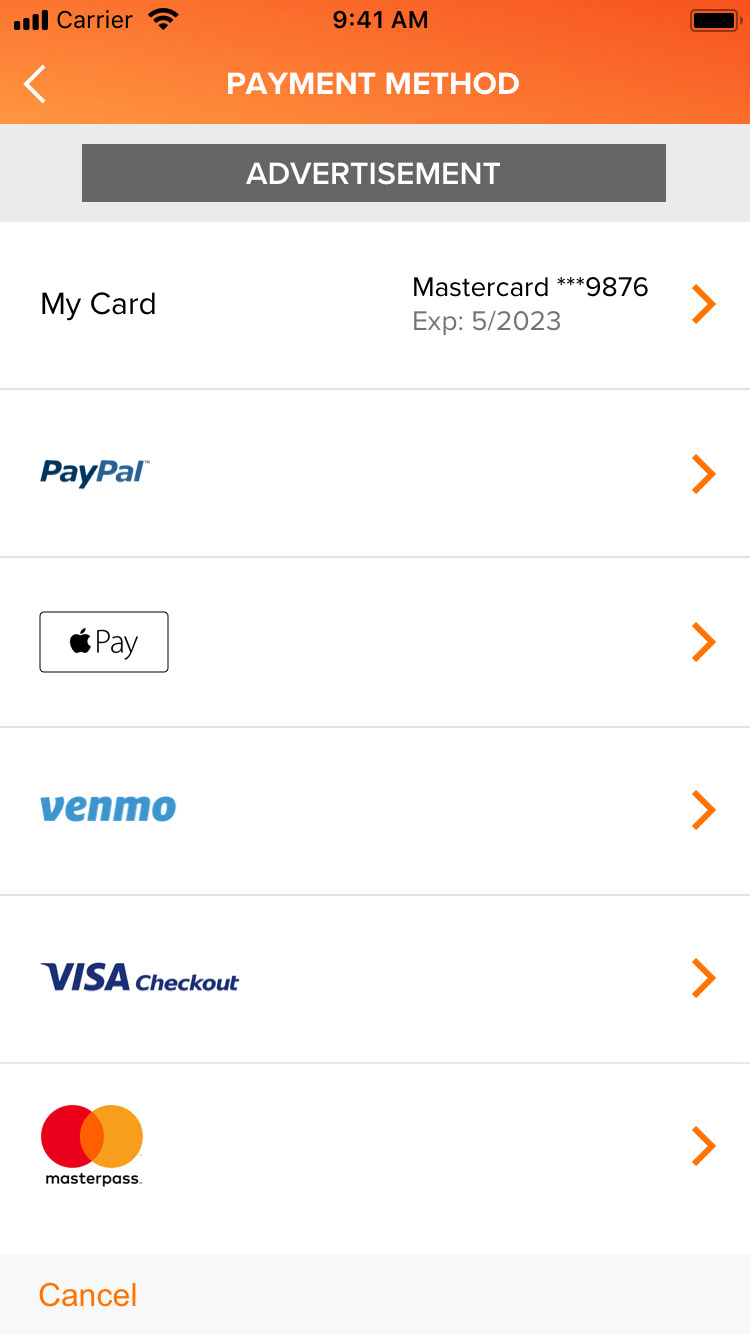
Task: Choose Masterpass payment method
Action: 375,1147
